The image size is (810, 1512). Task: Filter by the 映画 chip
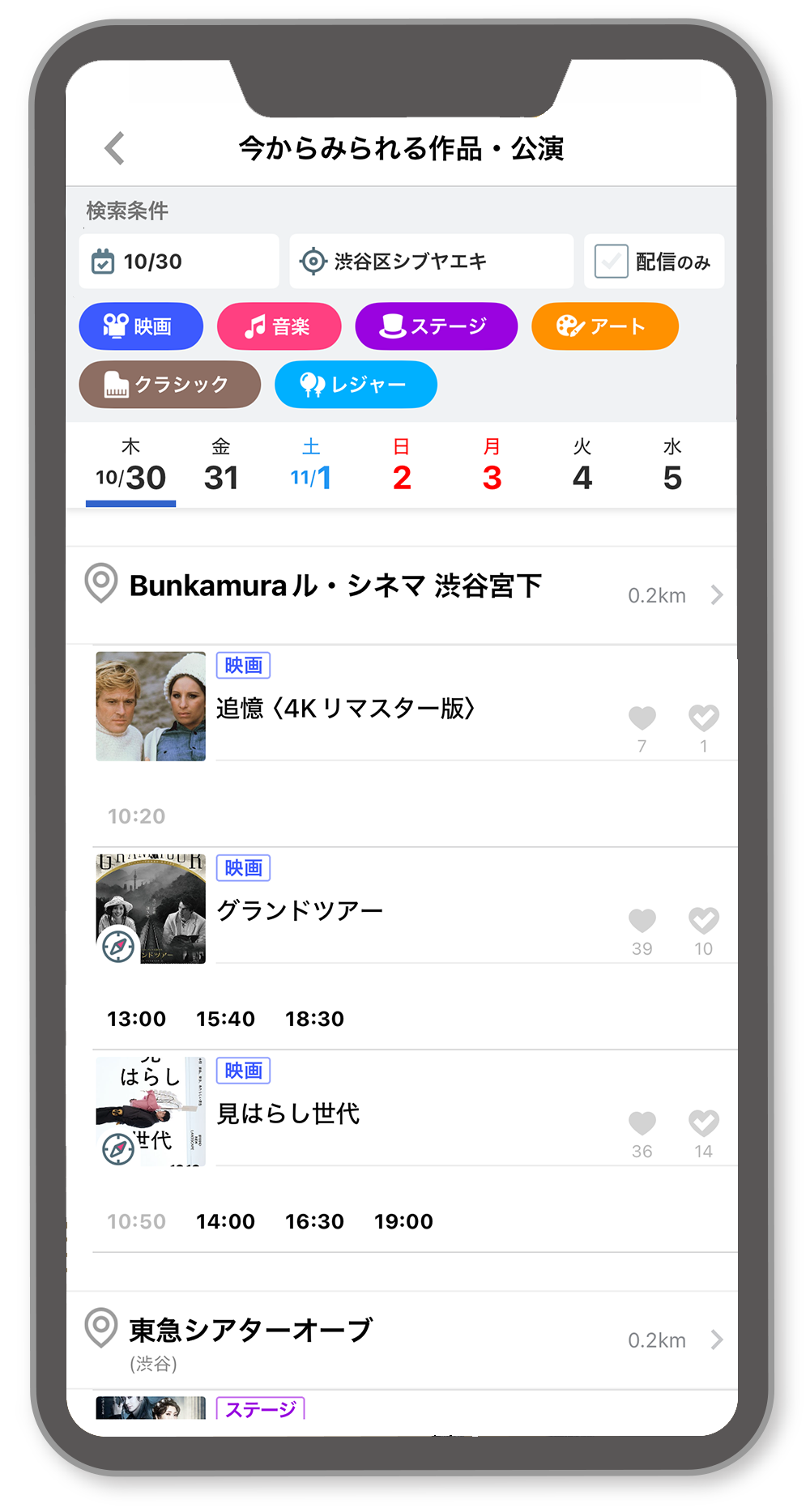(x=141, y=326)
